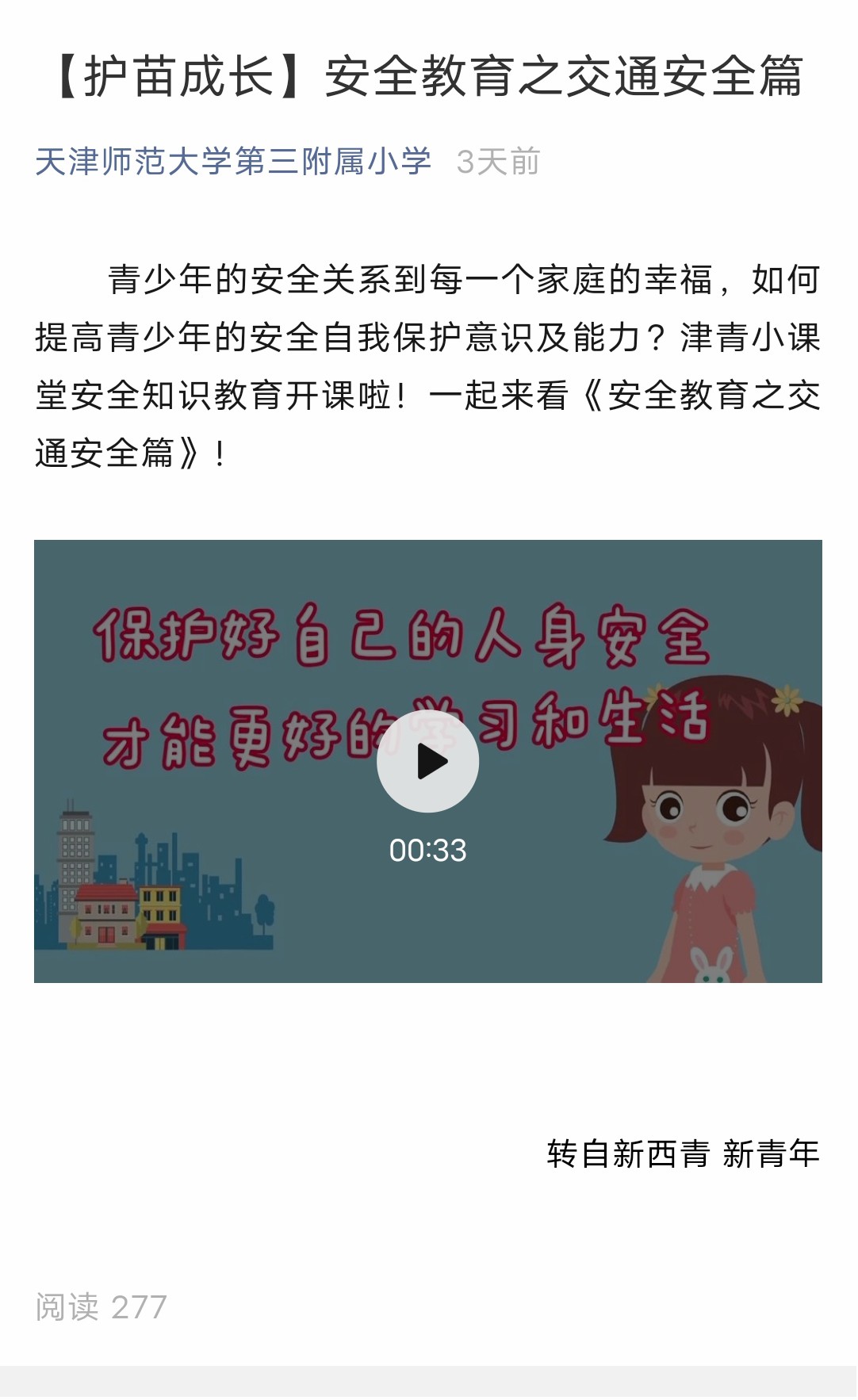Play the 00:33 traffic safety video

(427, 761)
